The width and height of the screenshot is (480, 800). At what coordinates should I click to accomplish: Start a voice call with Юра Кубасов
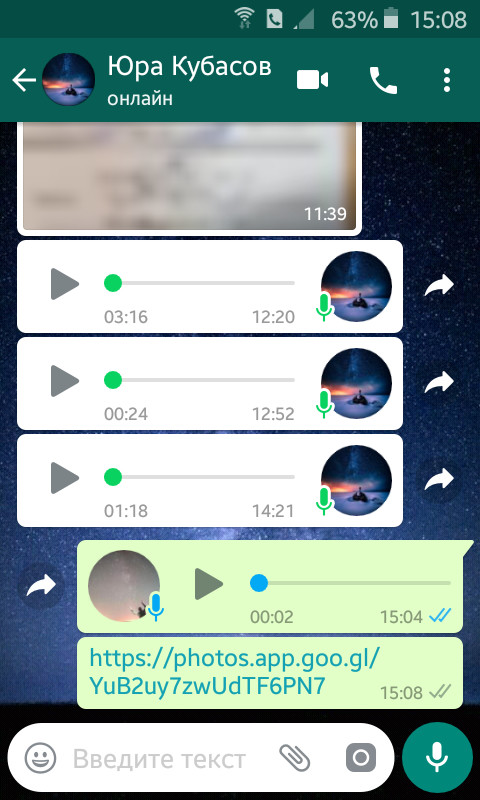[x=383, y=80]
